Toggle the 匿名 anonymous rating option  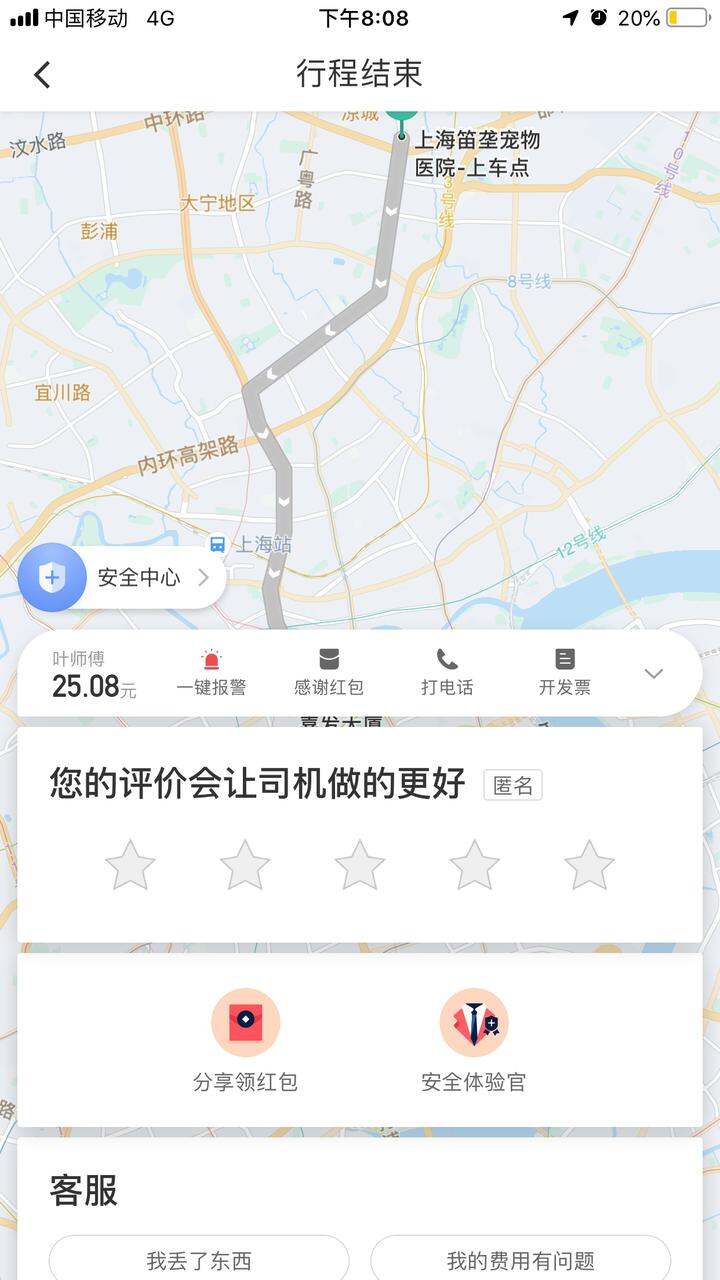tap(513, 786)
